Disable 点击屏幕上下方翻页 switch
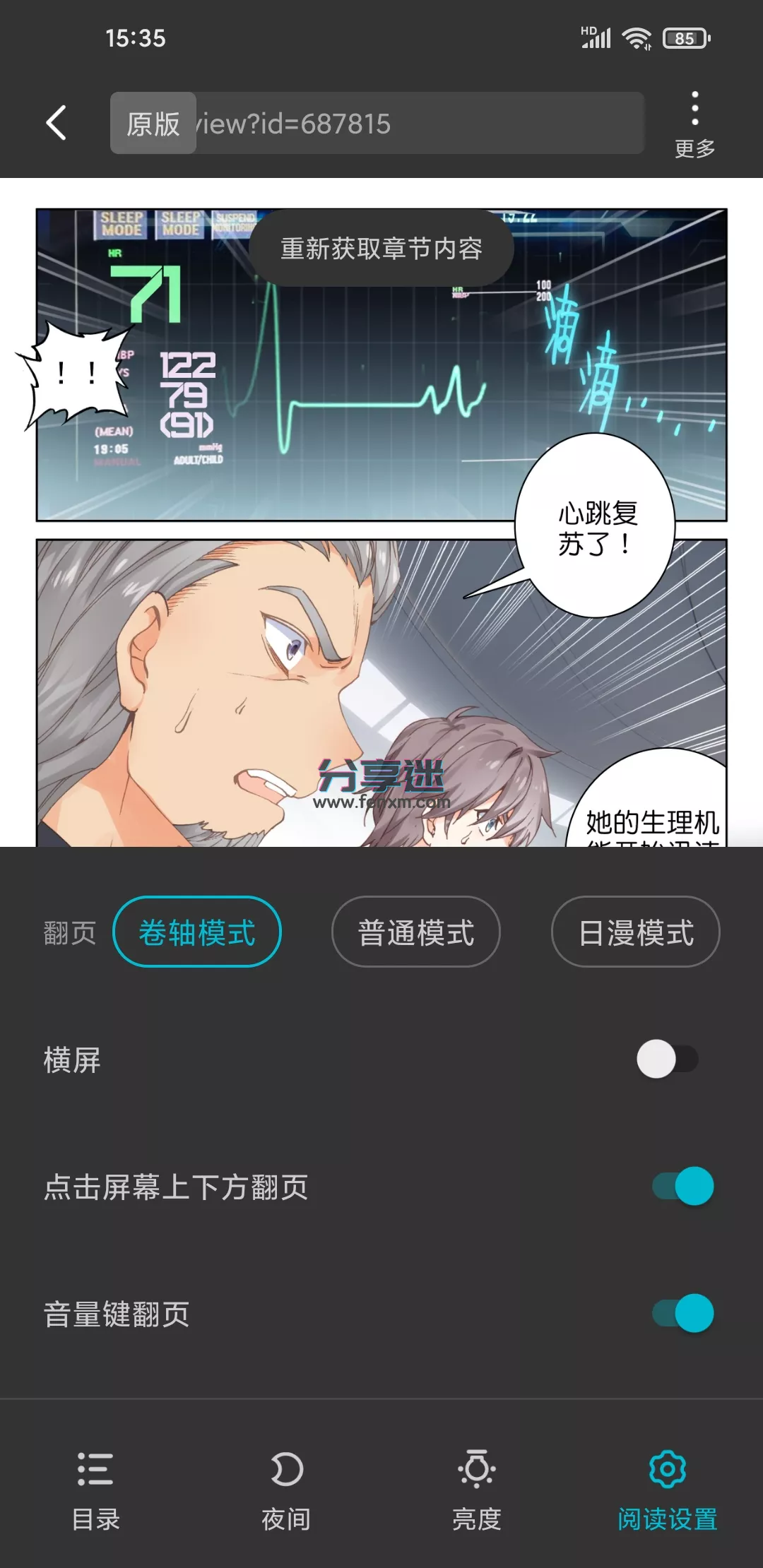 point(682,1186)
